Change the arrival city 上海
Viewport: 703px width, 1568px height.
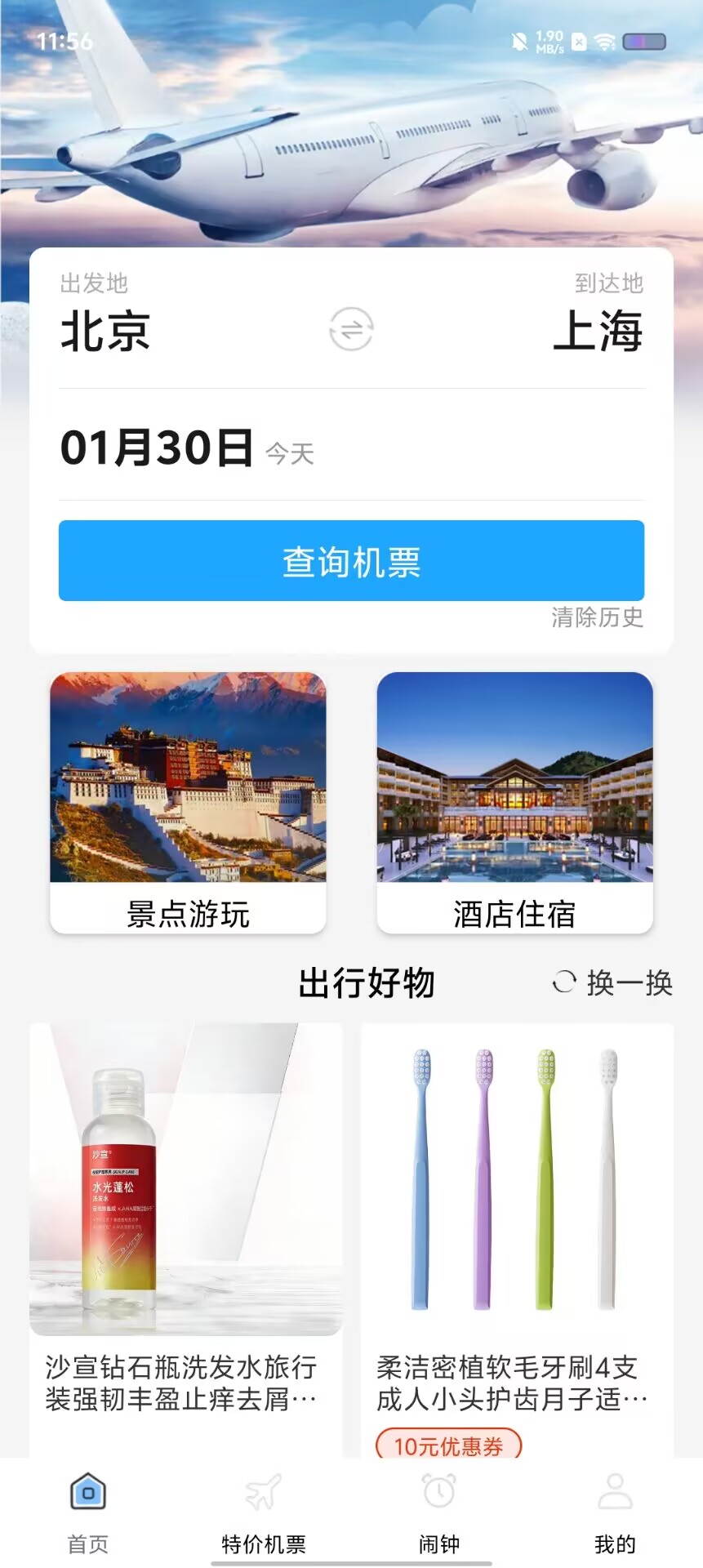pos(598,331)
